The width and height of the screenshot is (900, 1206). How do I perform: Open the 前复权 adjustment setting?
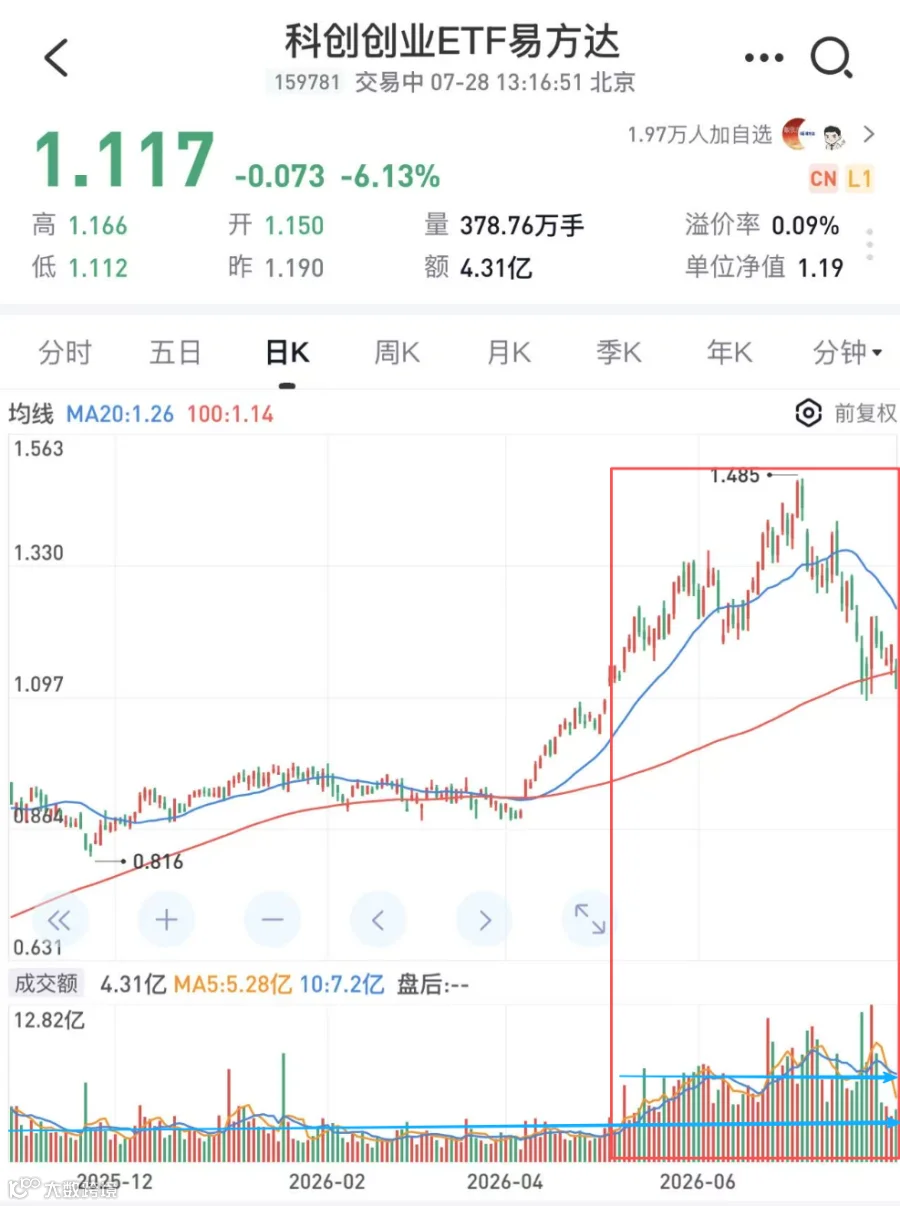[x=846, y=413]
